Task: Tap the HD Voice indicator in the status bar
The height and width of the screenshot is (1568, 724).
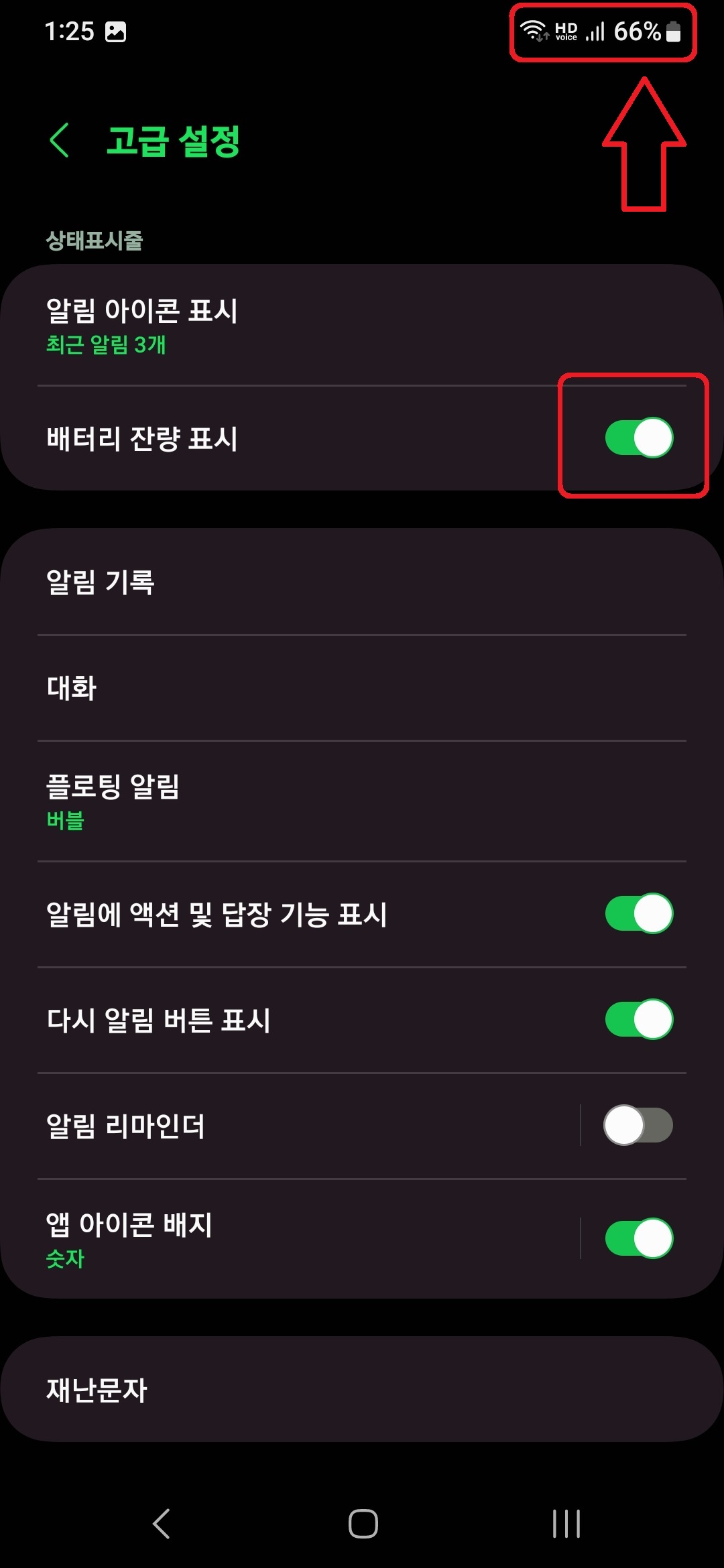Action: 567,30
